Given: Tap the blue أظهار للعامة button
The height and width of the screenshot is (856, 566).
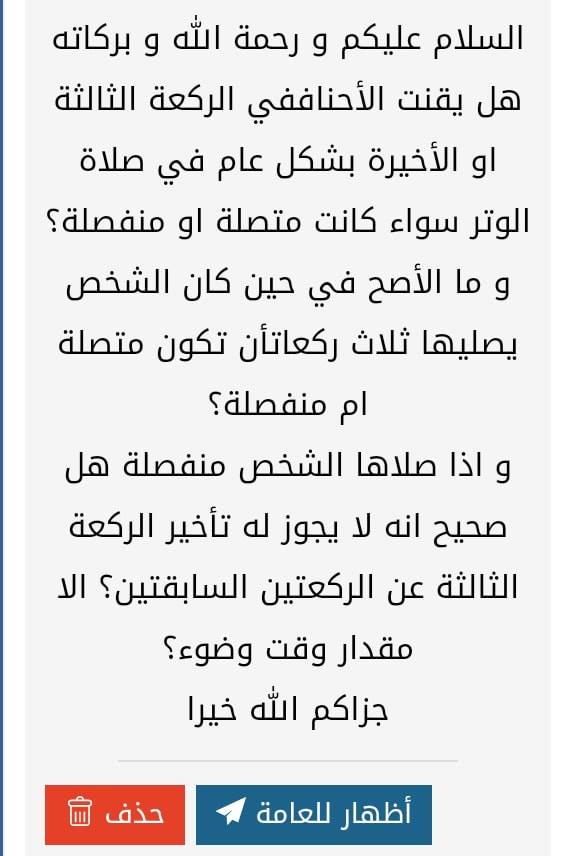Looking at the screenshot, I should coord(314,815).
